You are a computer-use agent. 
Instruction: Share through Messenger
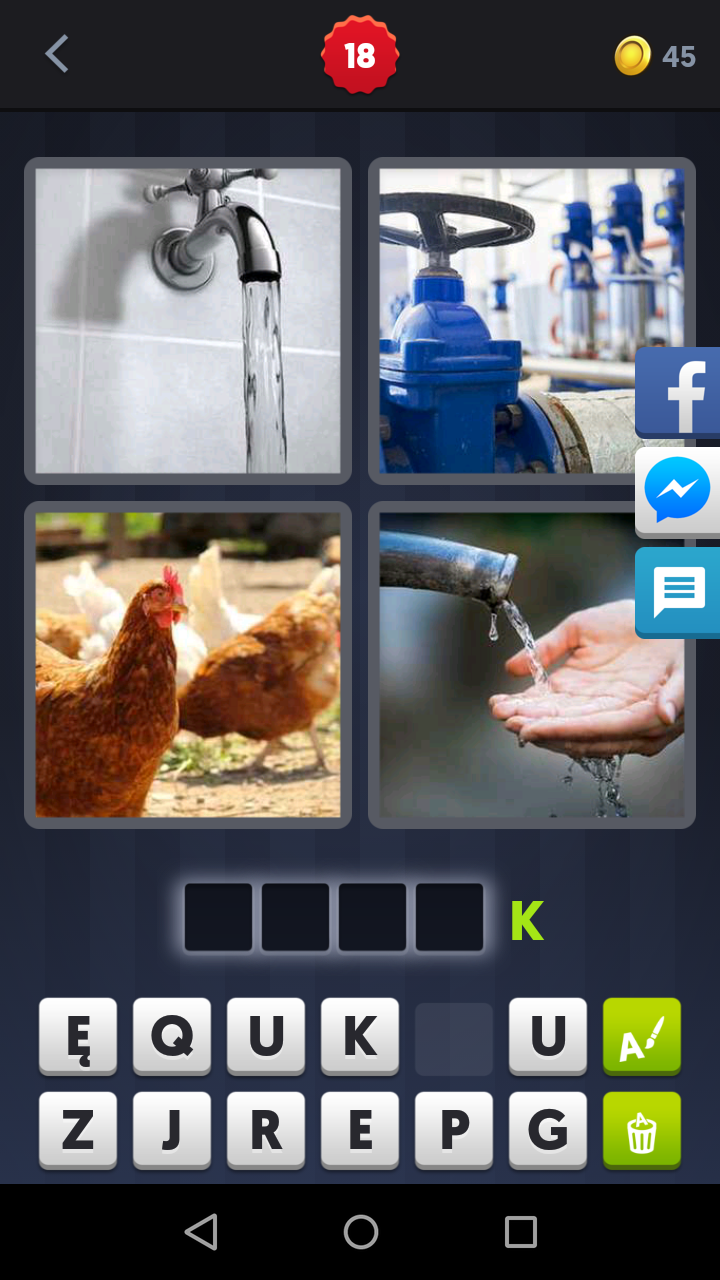click(680, 492)
